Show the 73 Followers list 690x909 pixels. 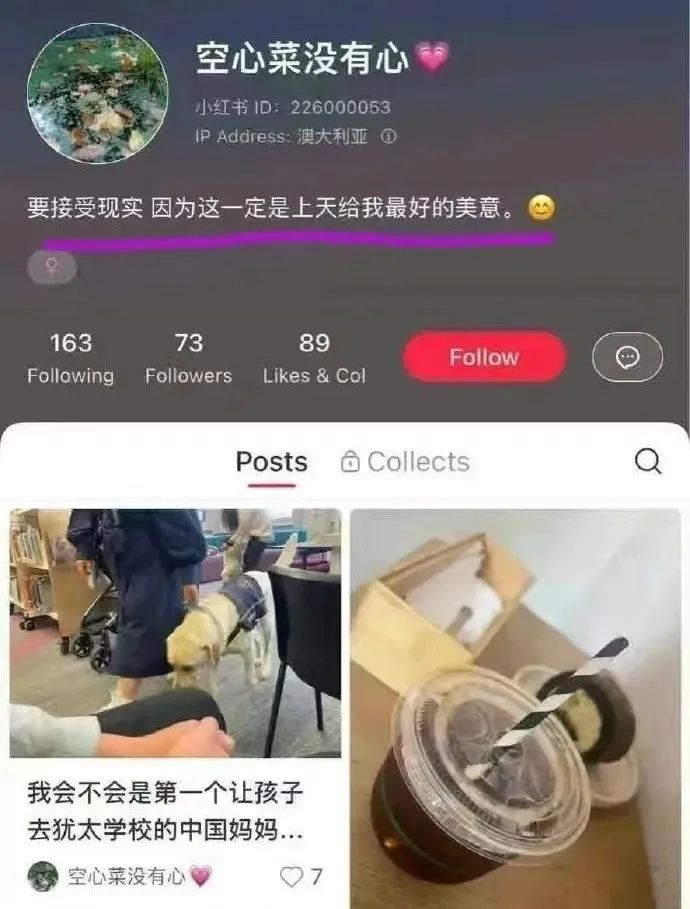188,358
